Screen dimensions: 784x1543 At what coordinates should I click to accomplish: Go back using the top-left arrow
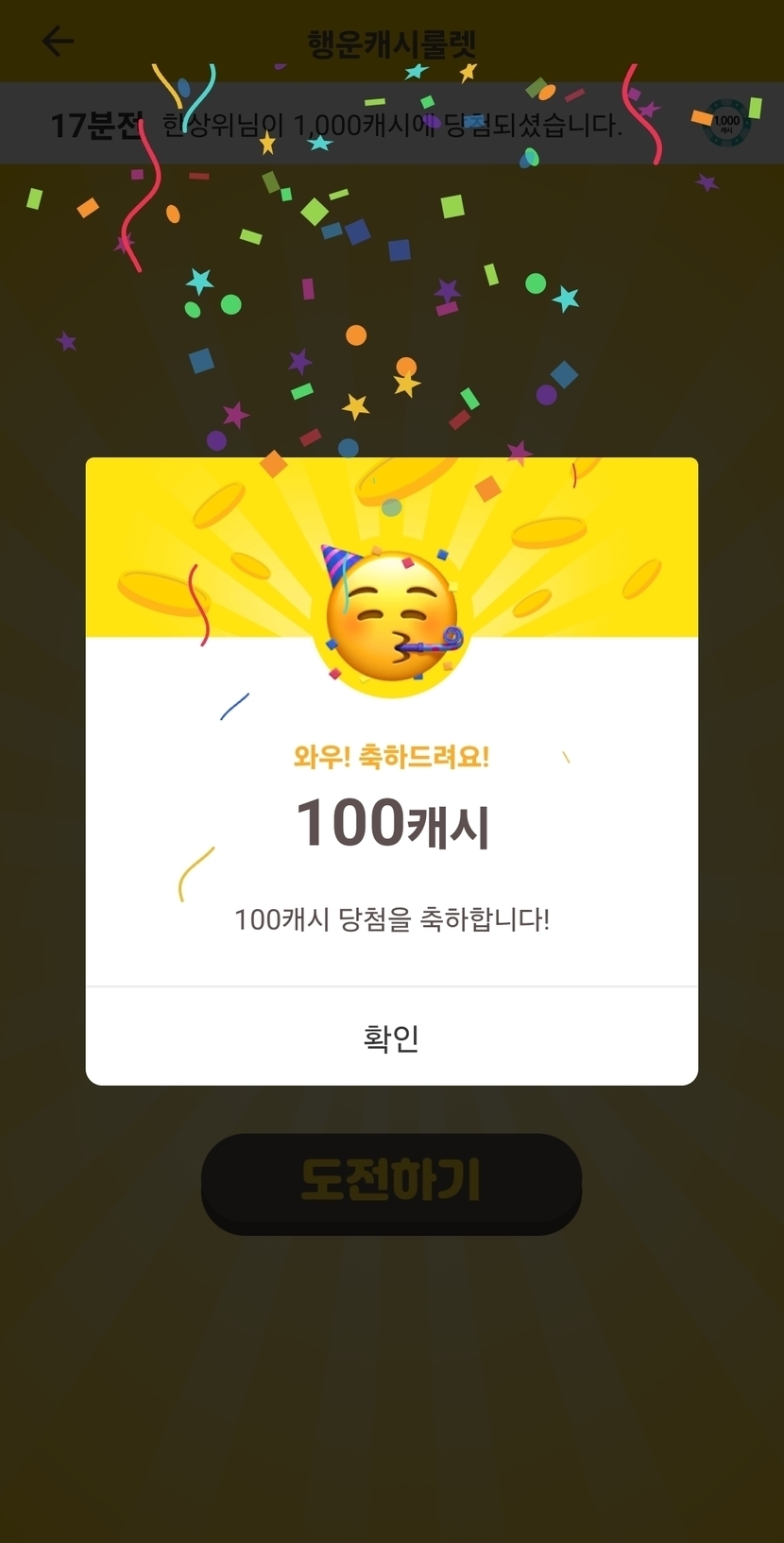click(x=58, y=42)
